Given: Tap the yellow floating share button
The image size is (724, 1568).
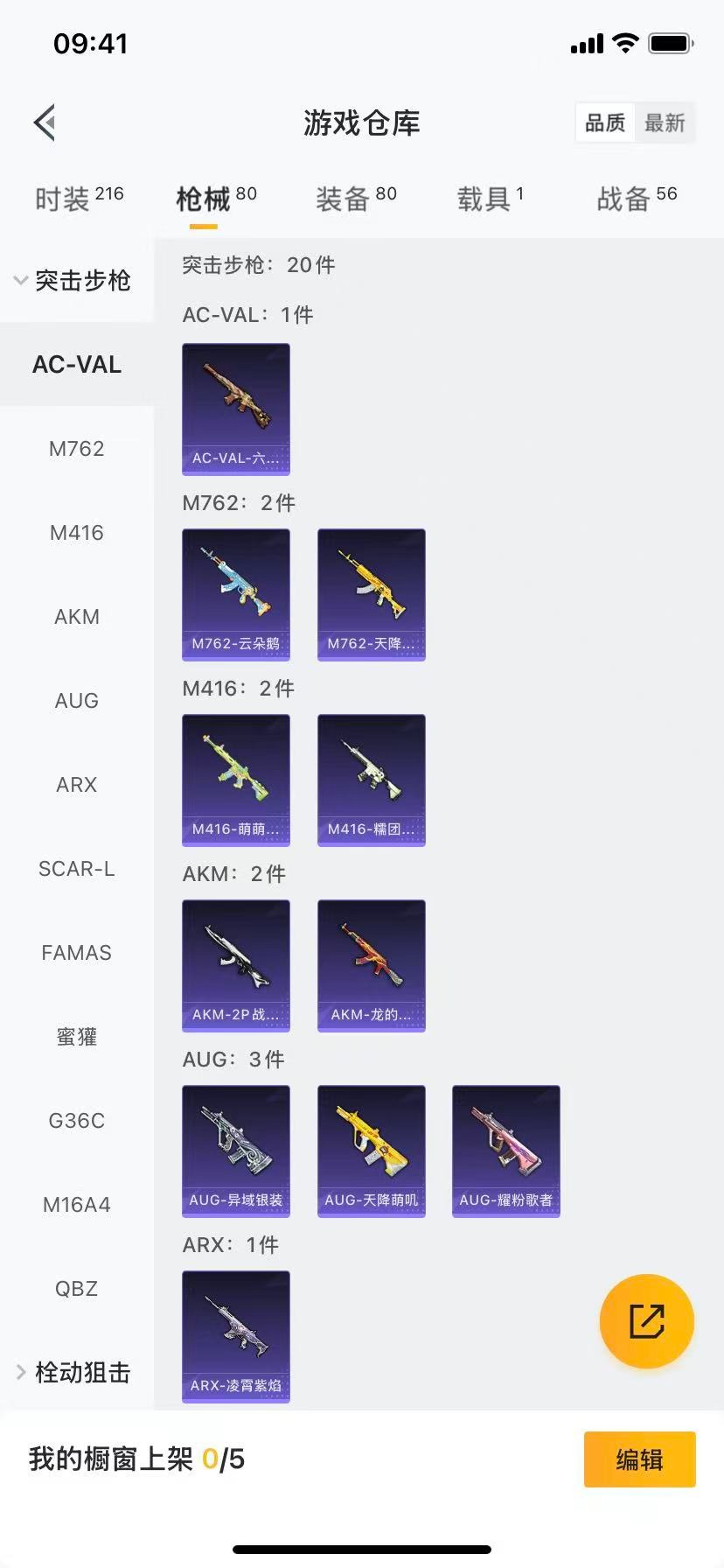Looking at the screenshot, I should (647, 1321).
